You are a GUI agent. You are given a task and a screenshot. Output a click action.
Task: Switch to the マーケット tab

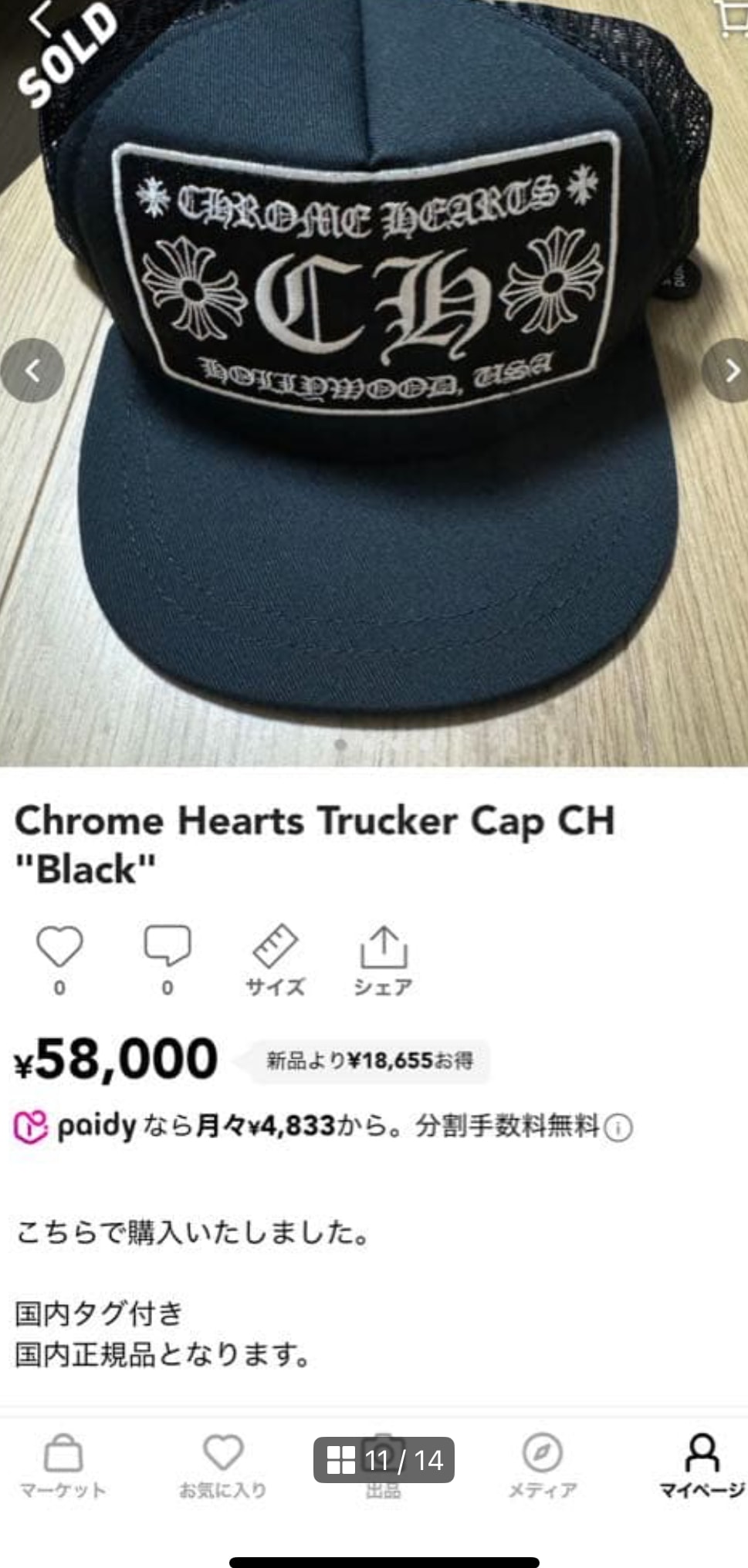click(63, 1467)
